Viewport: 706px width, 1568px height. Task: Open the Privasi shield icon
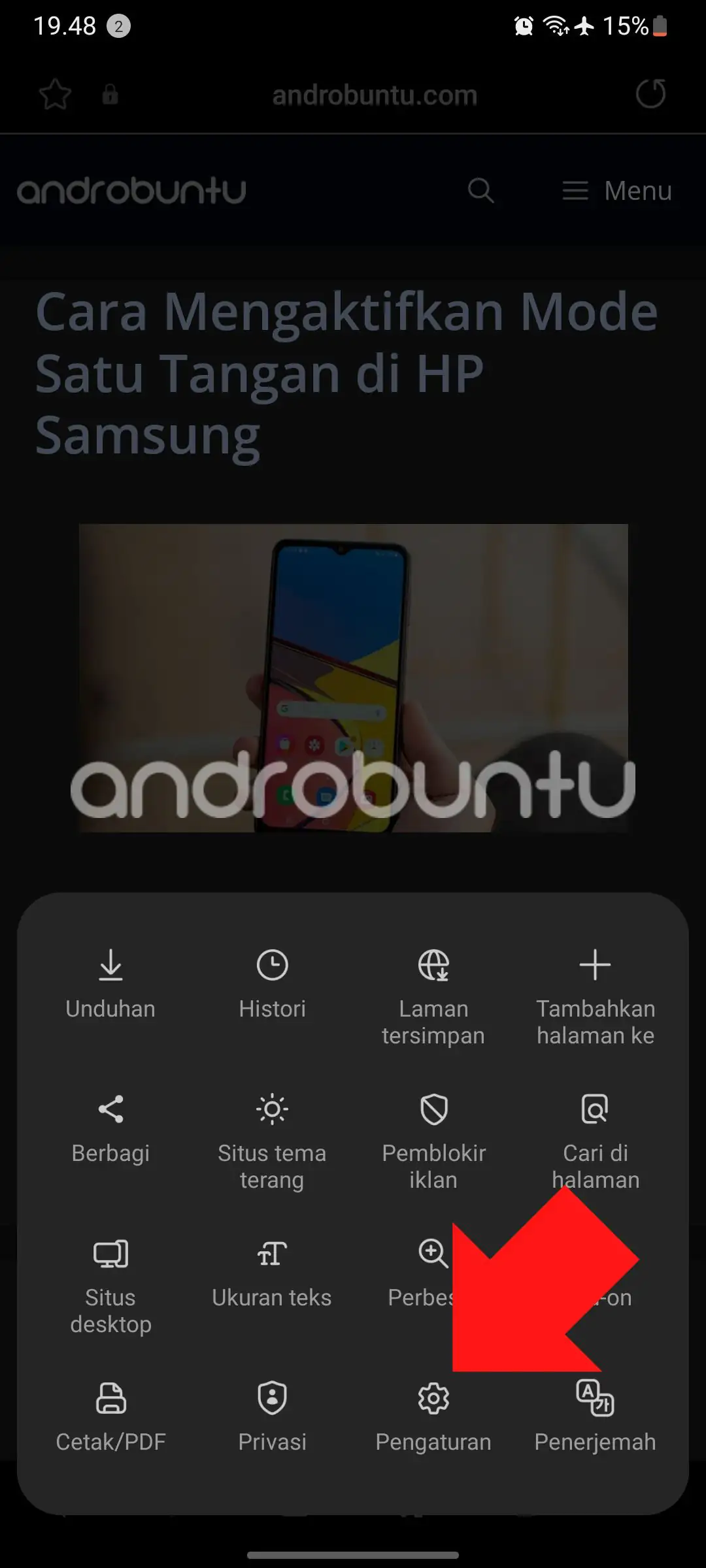pos(273,1398)
